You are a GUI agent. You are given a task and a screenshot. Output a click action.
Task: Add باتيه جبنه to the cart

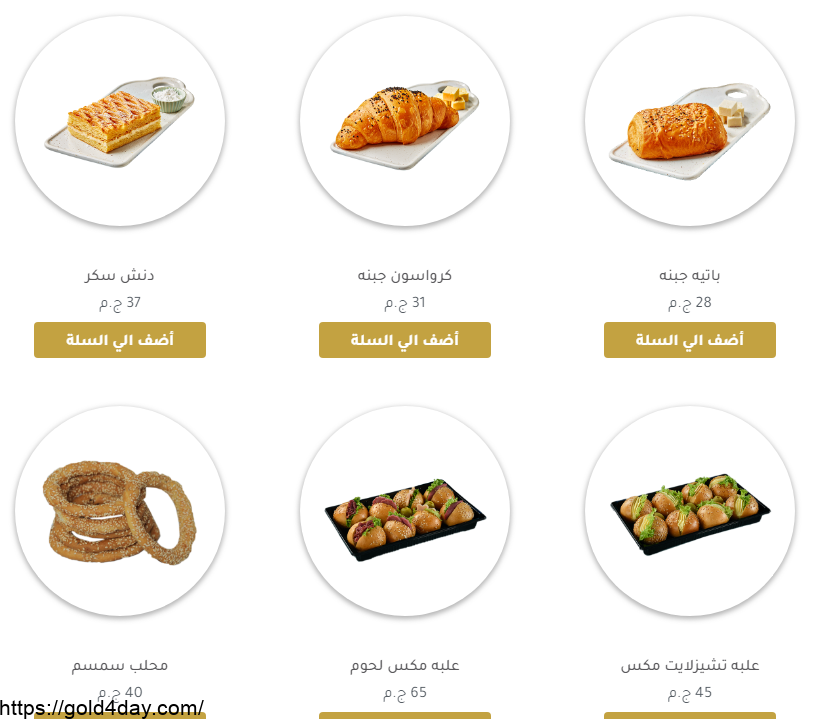pyautogui.click(x=690, y=340)
